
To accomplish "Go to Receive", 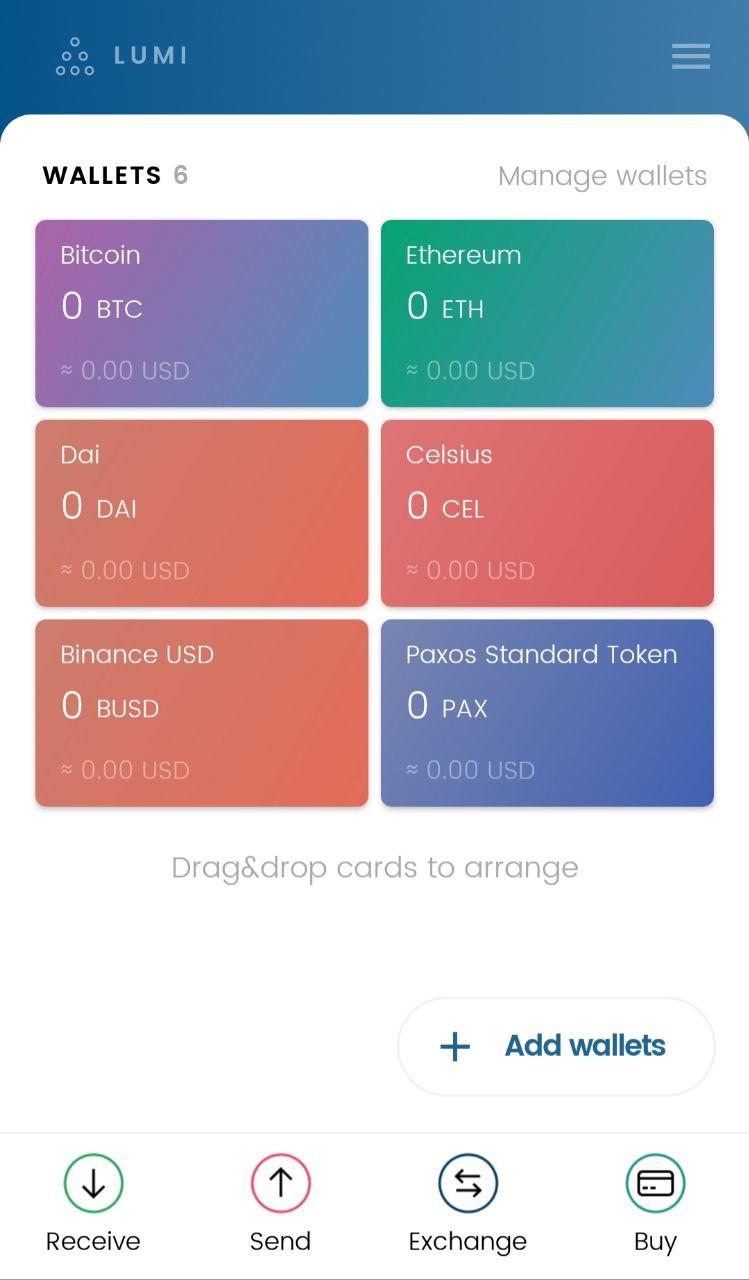I will tap(93, 1203).
